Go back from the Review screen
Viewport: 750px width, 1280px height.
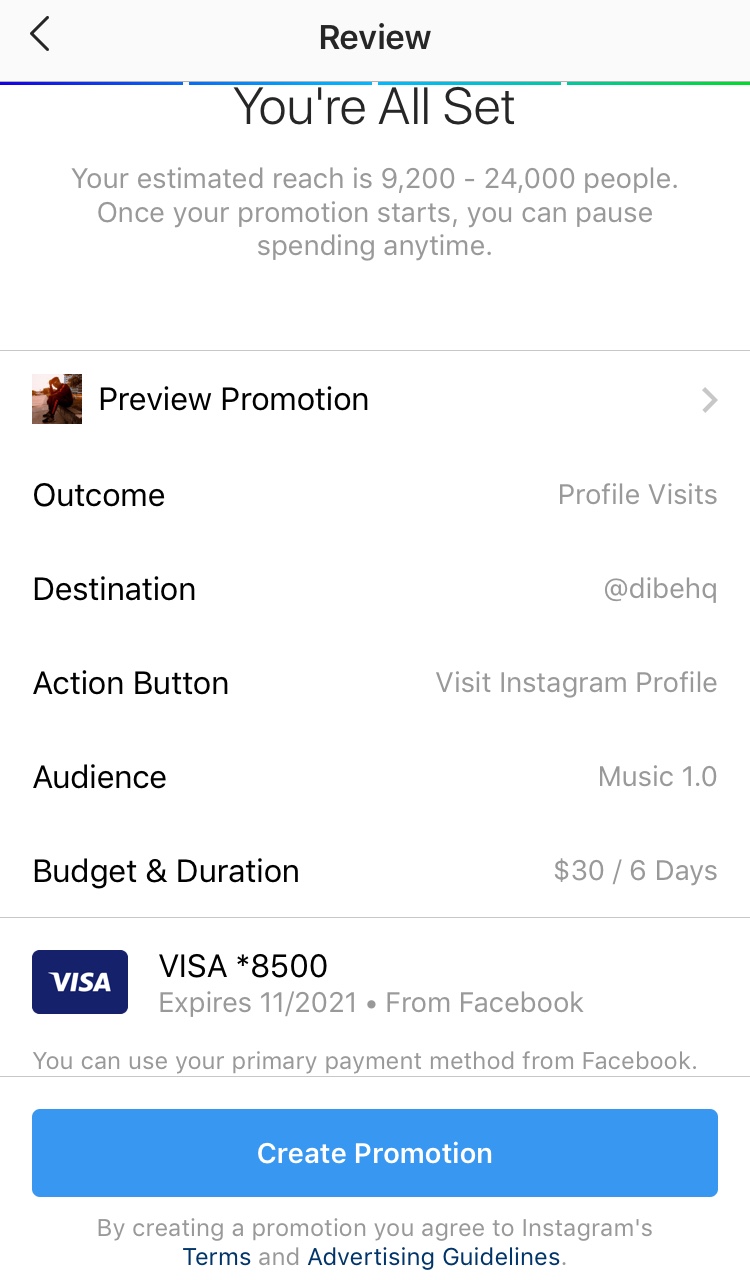(x=40, y=36)
